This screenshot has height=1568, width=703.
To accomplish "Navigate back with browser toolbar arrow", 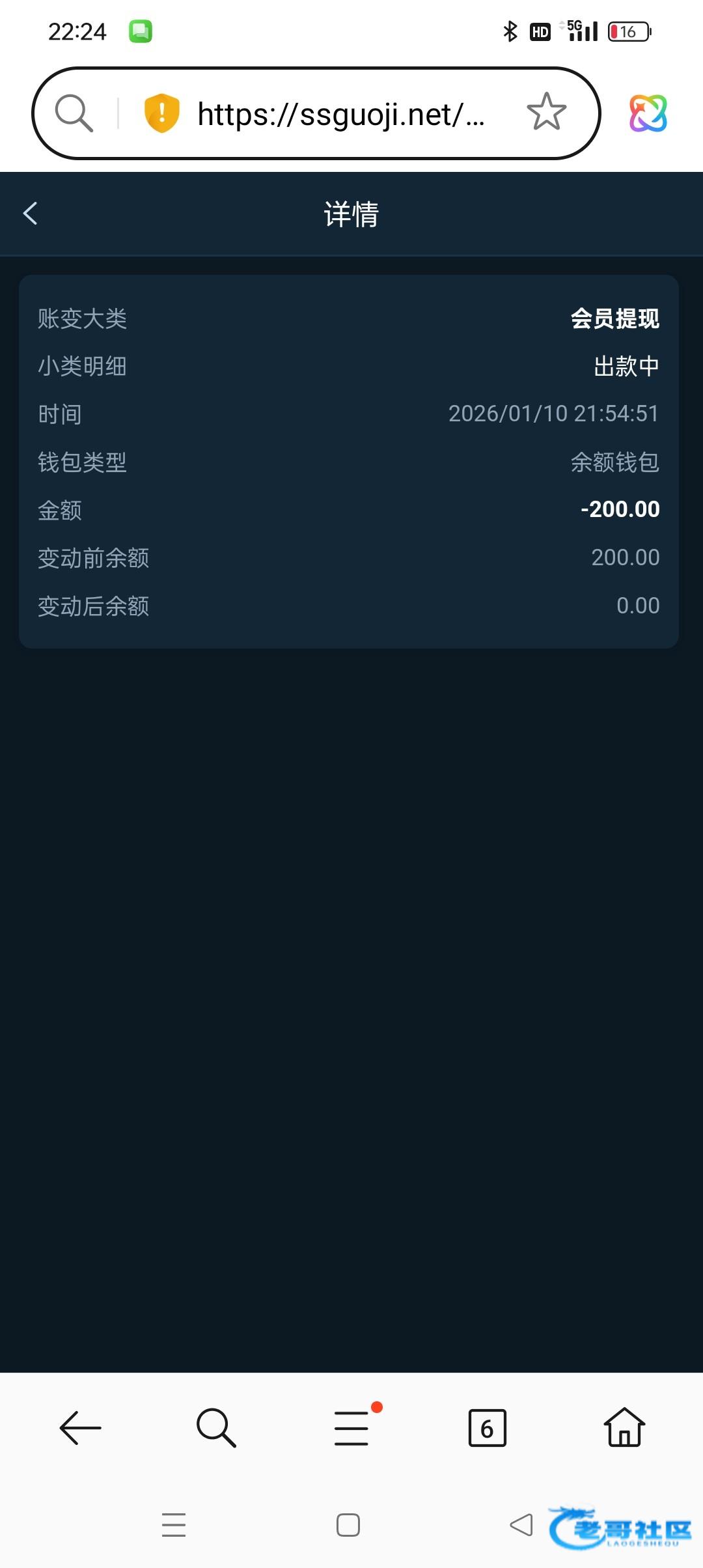I will click(x=80, y=1428).
